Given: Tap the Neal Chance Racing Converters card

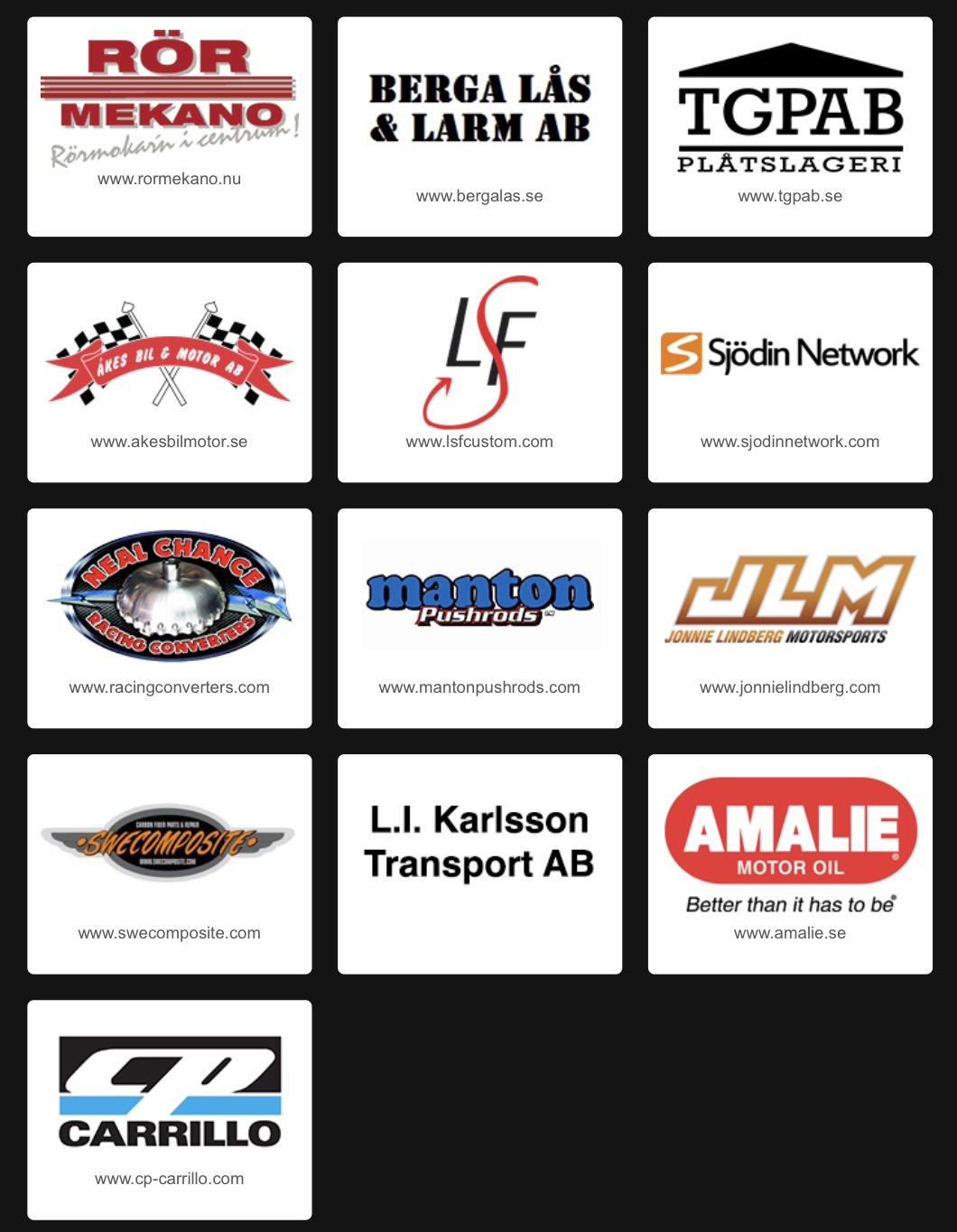Looking at the screenshot, I should coord(170,618).
